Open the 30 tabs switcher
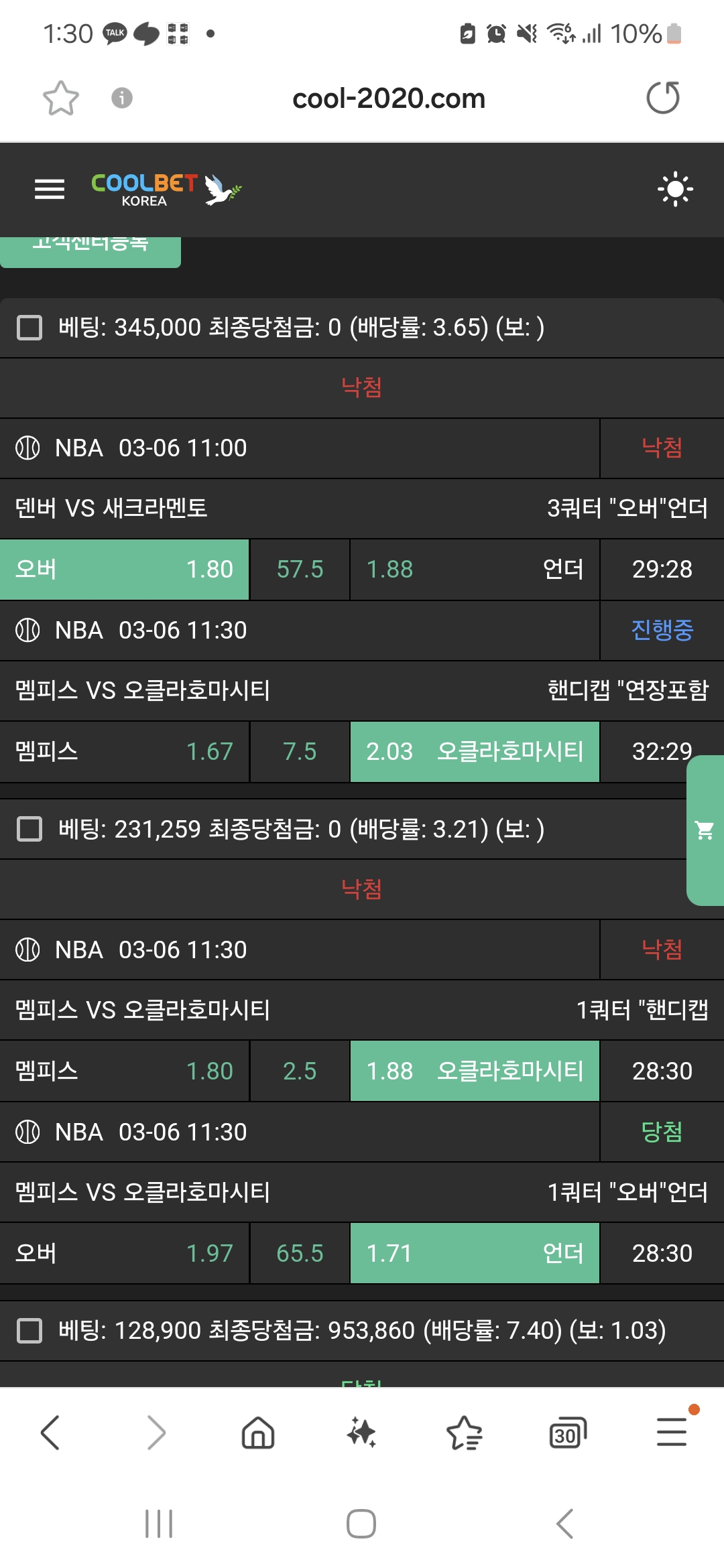 click(x=567, y=1433)
